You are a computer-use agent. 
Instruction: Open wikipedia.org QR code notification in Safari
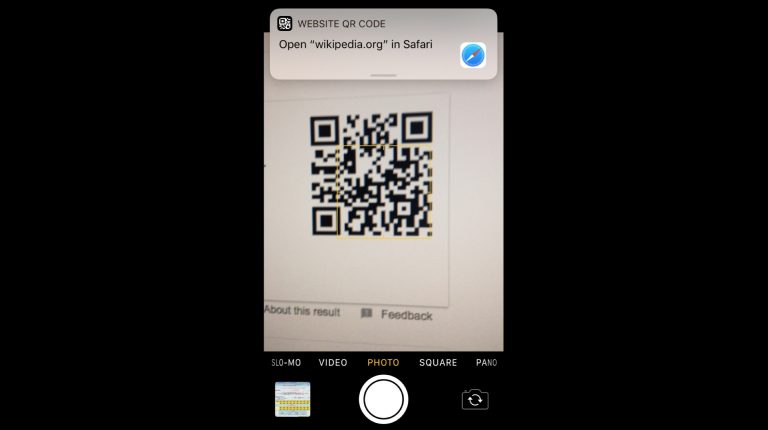pyautogui.click(x=382, y=45)
